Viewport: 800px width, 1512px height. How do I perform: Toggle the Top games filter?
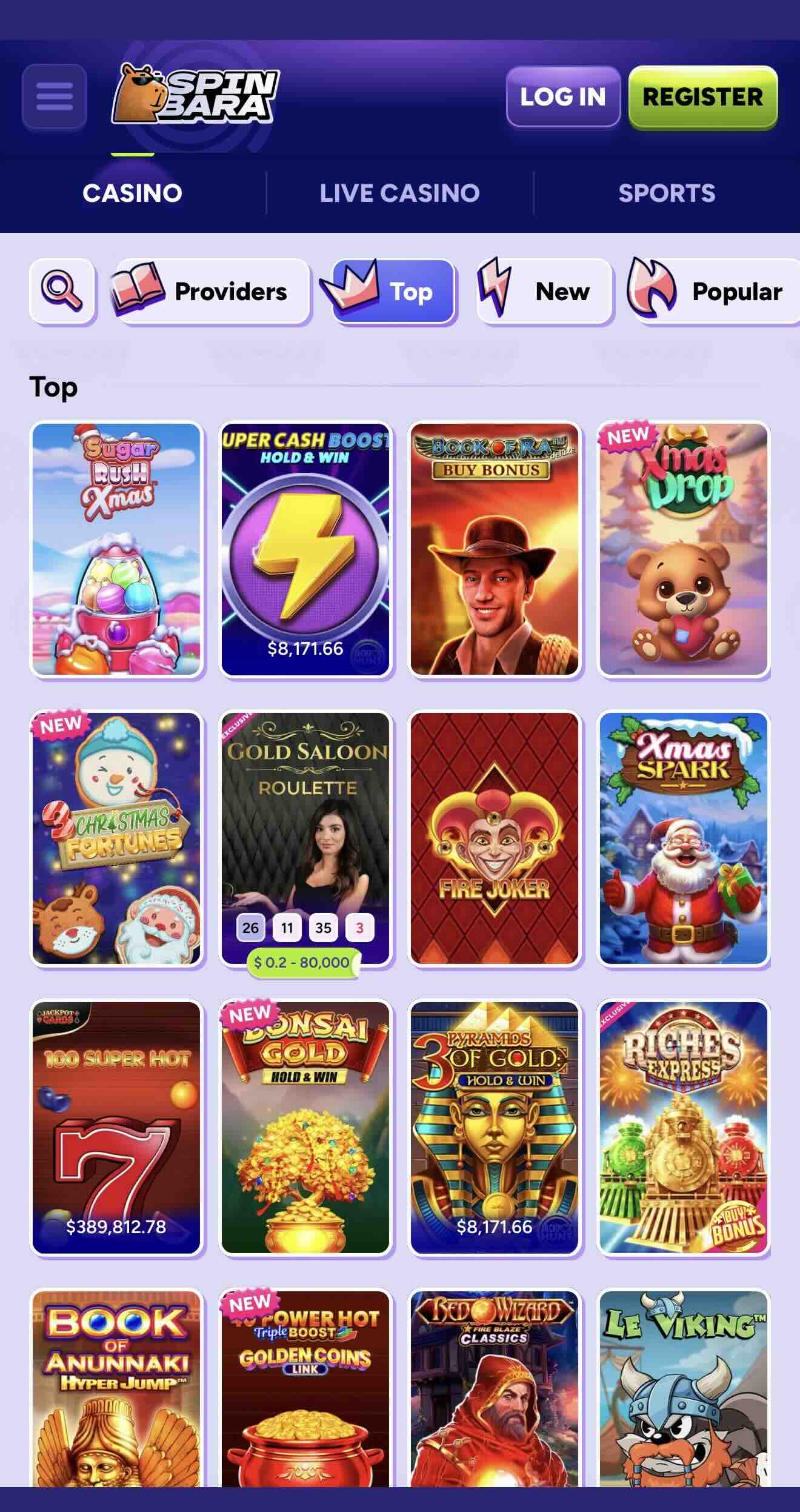394,290
